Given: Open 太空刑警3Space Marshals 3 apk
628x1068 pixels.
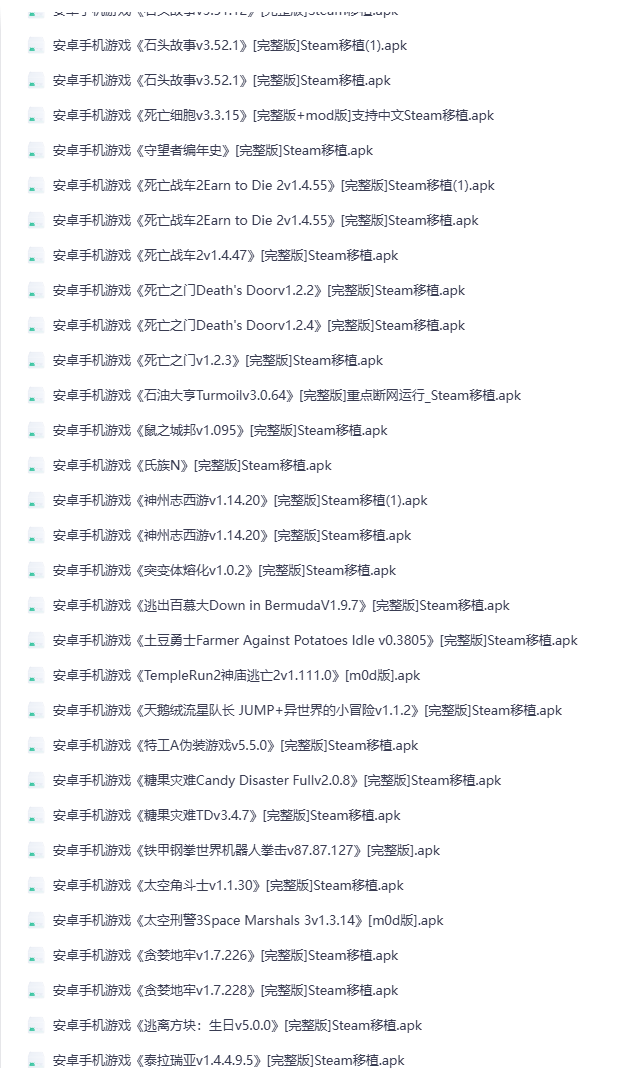Looking at the screenshot, I should [248, 920].
